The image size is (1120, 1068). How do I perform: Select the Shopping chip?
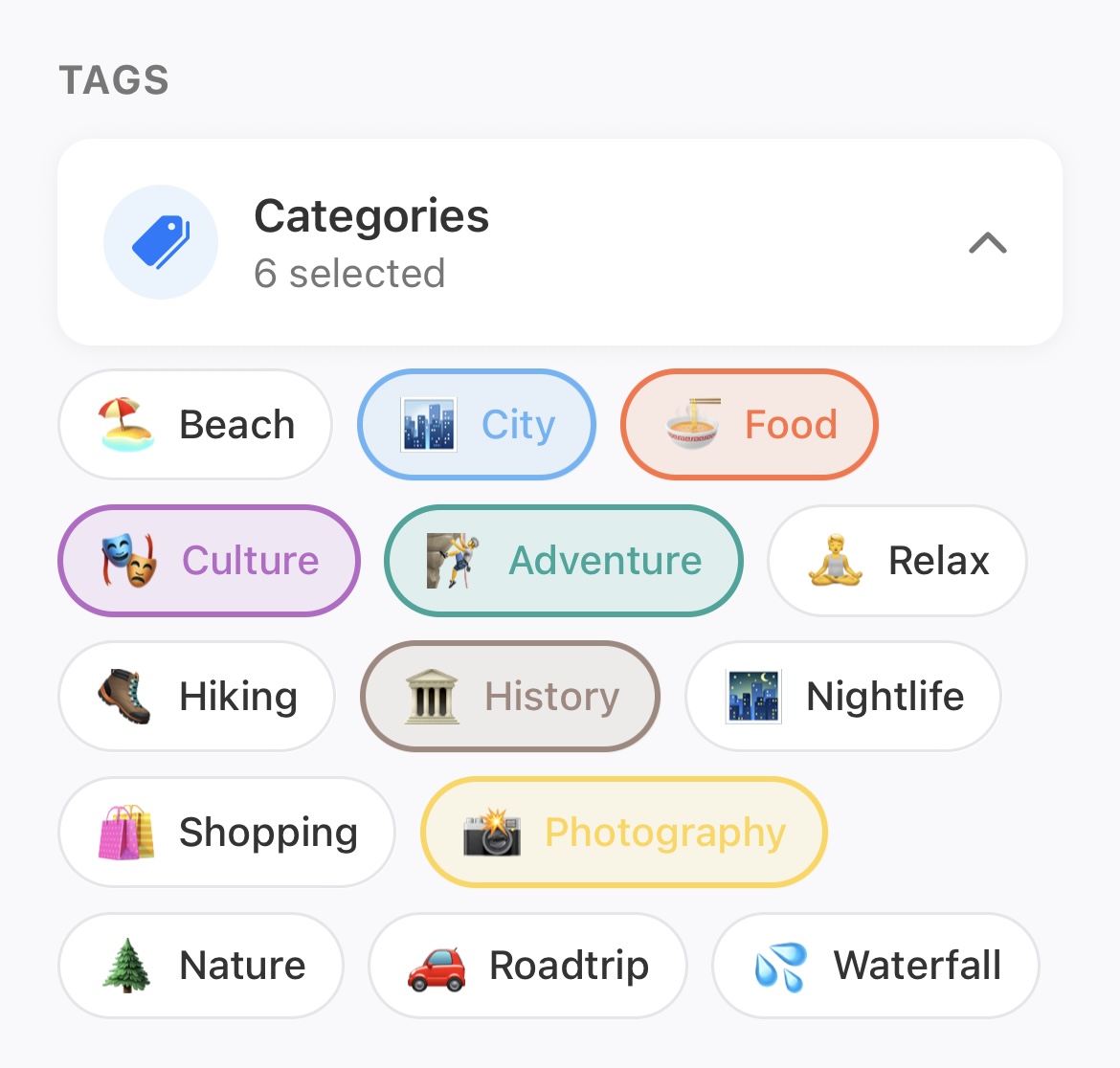pos(227,833)
